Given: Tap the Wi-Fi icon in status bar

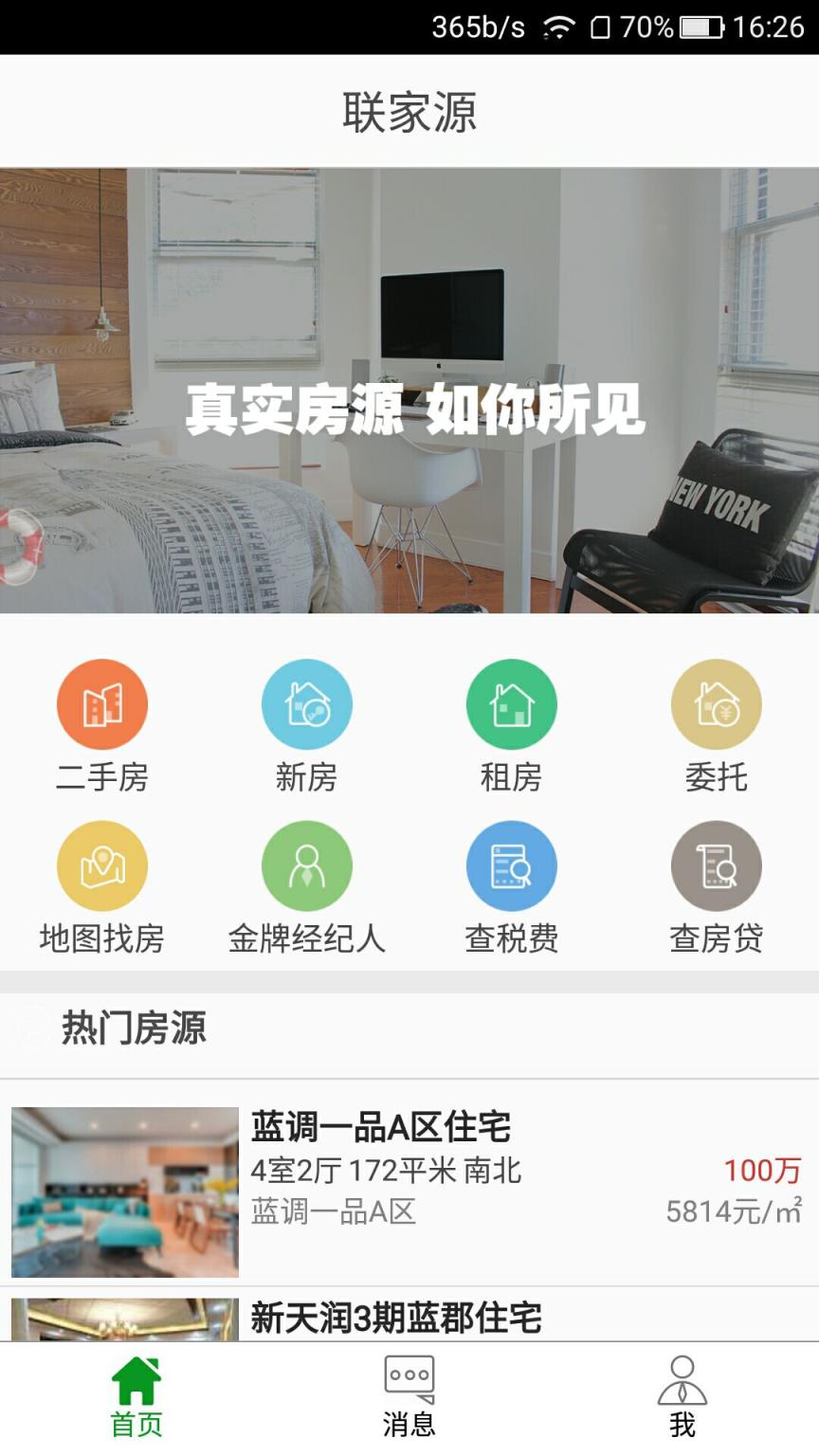Looking at the screenshot, I should 561,27.
